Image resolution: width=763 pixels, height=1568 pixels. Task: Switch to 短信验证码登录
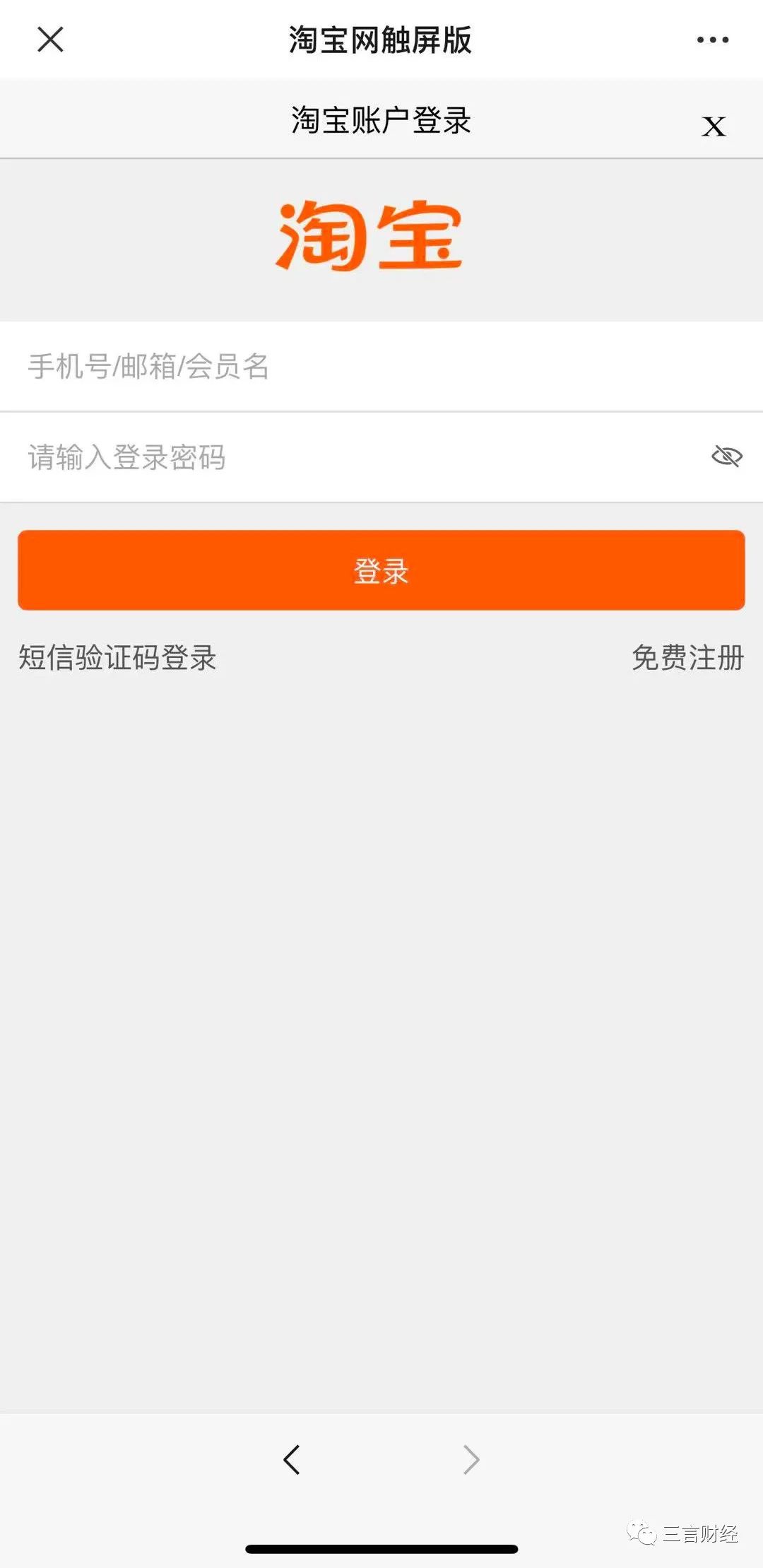117,658
